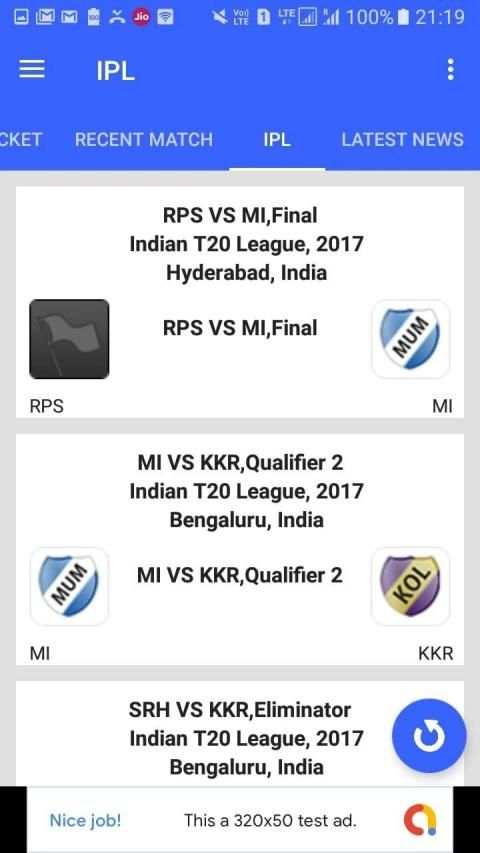Open the three-dot overflow menu
Viewport: 480px width, 853px height.
point(450,70)
